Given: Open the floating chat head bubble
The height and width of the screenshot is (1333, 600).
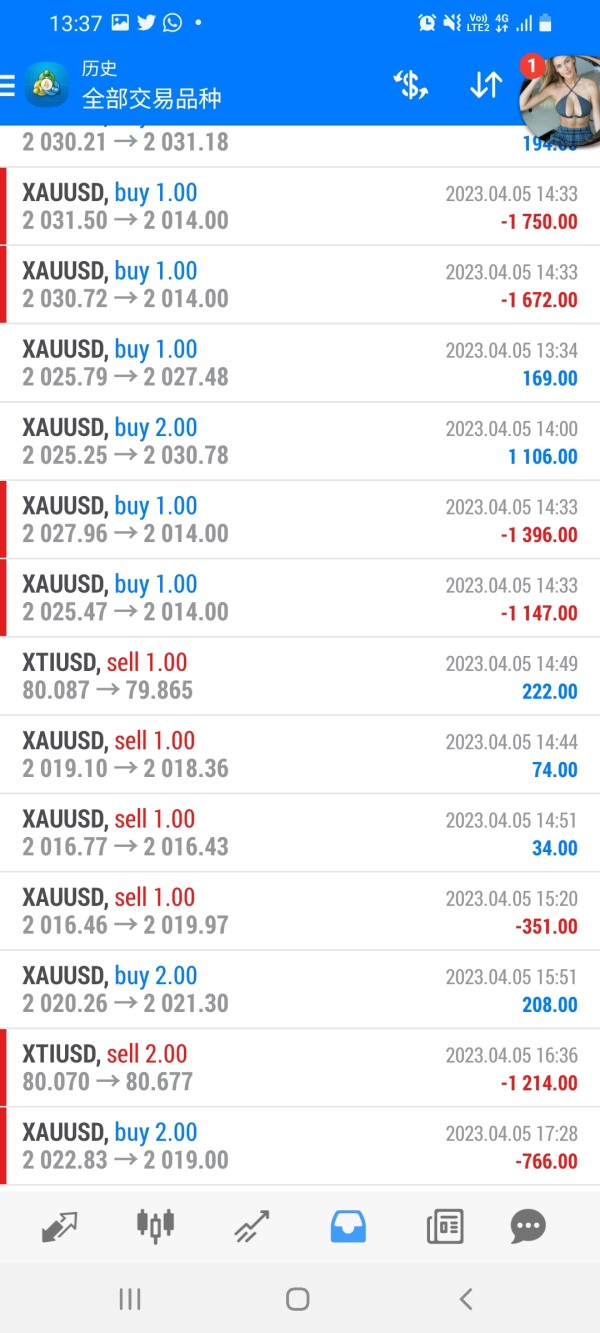Looking at the screenshot, I should [x=560, y=100].
